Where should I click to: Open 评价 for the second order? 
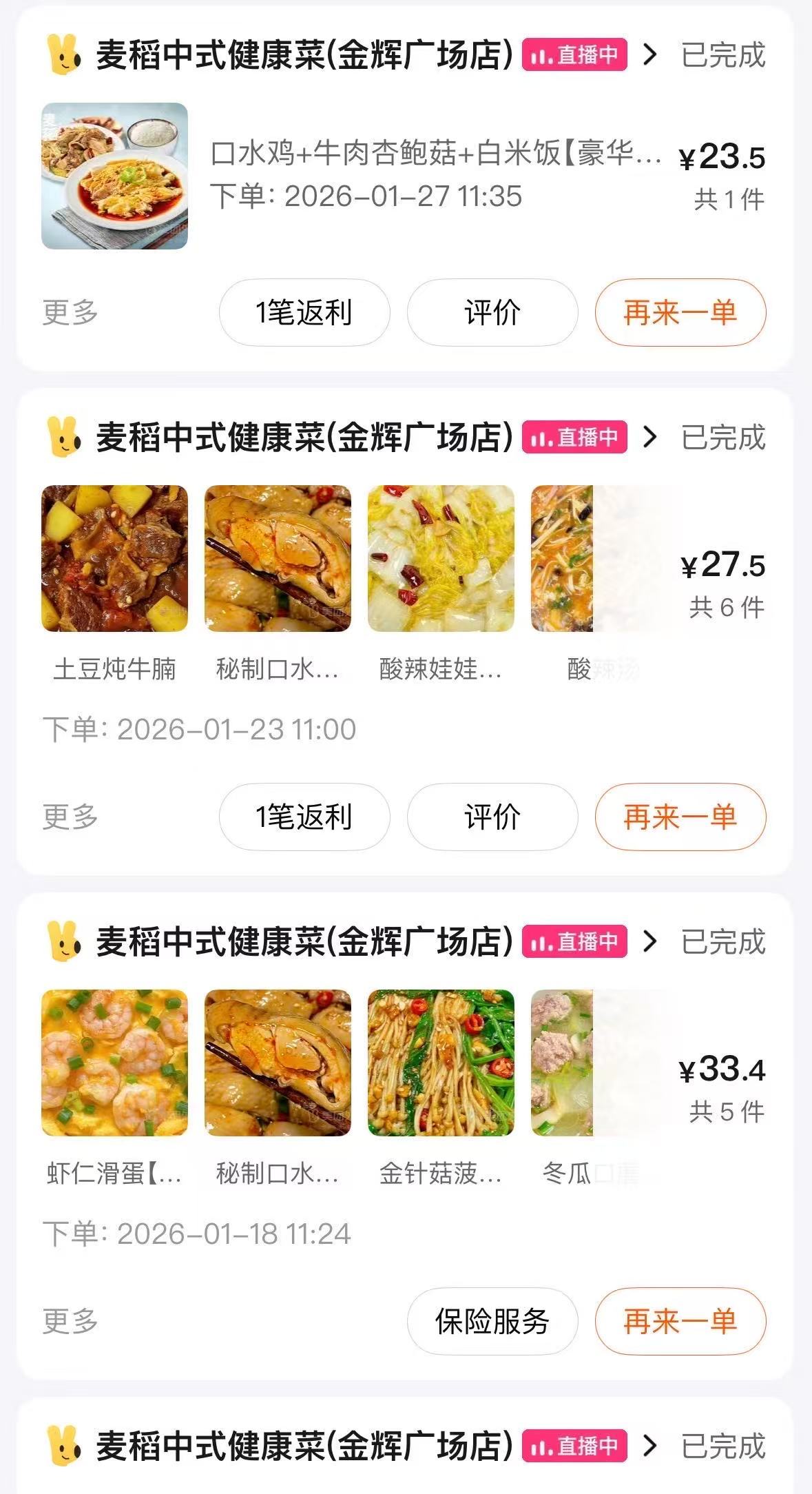[493, 817]
